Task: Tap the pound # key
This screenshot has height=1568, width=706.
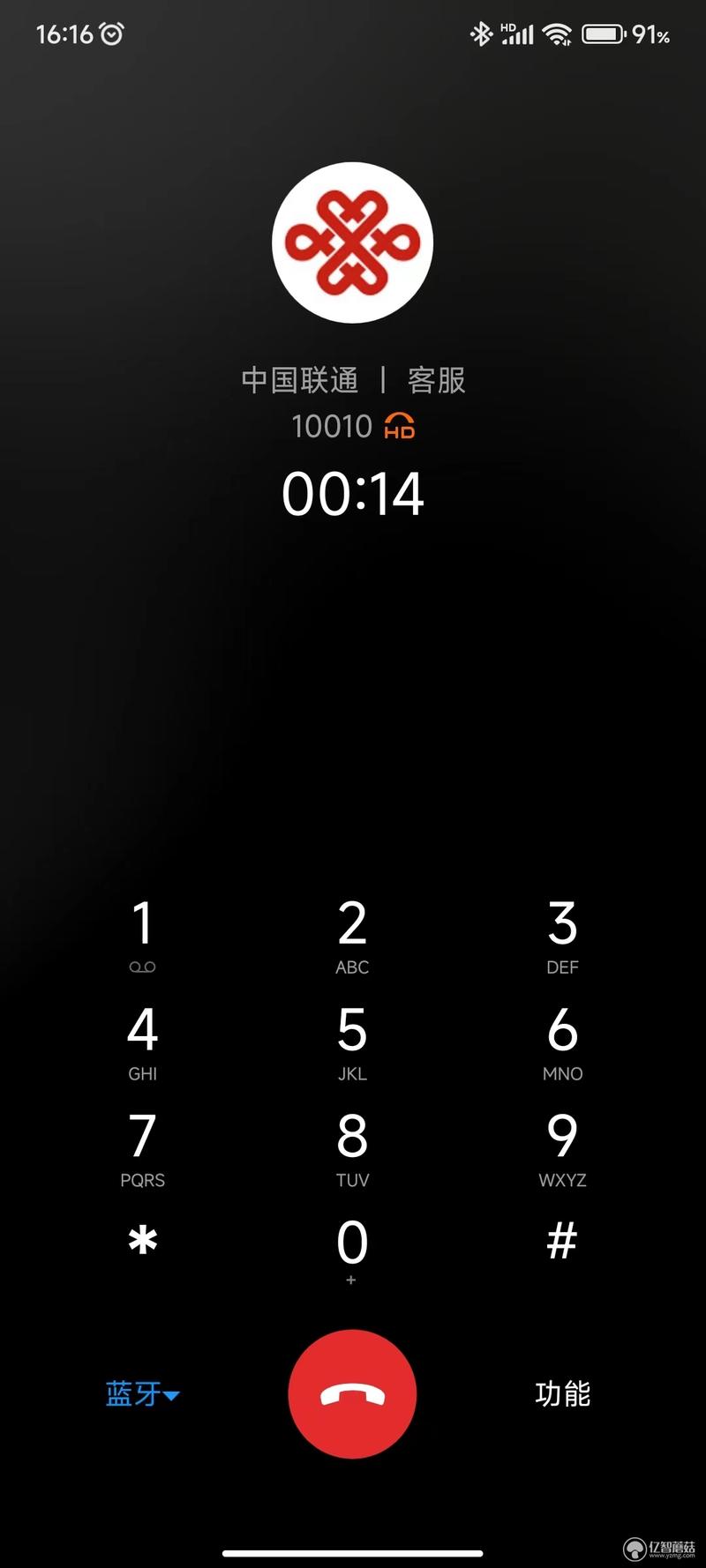Action: click(x=562, y=1240)
